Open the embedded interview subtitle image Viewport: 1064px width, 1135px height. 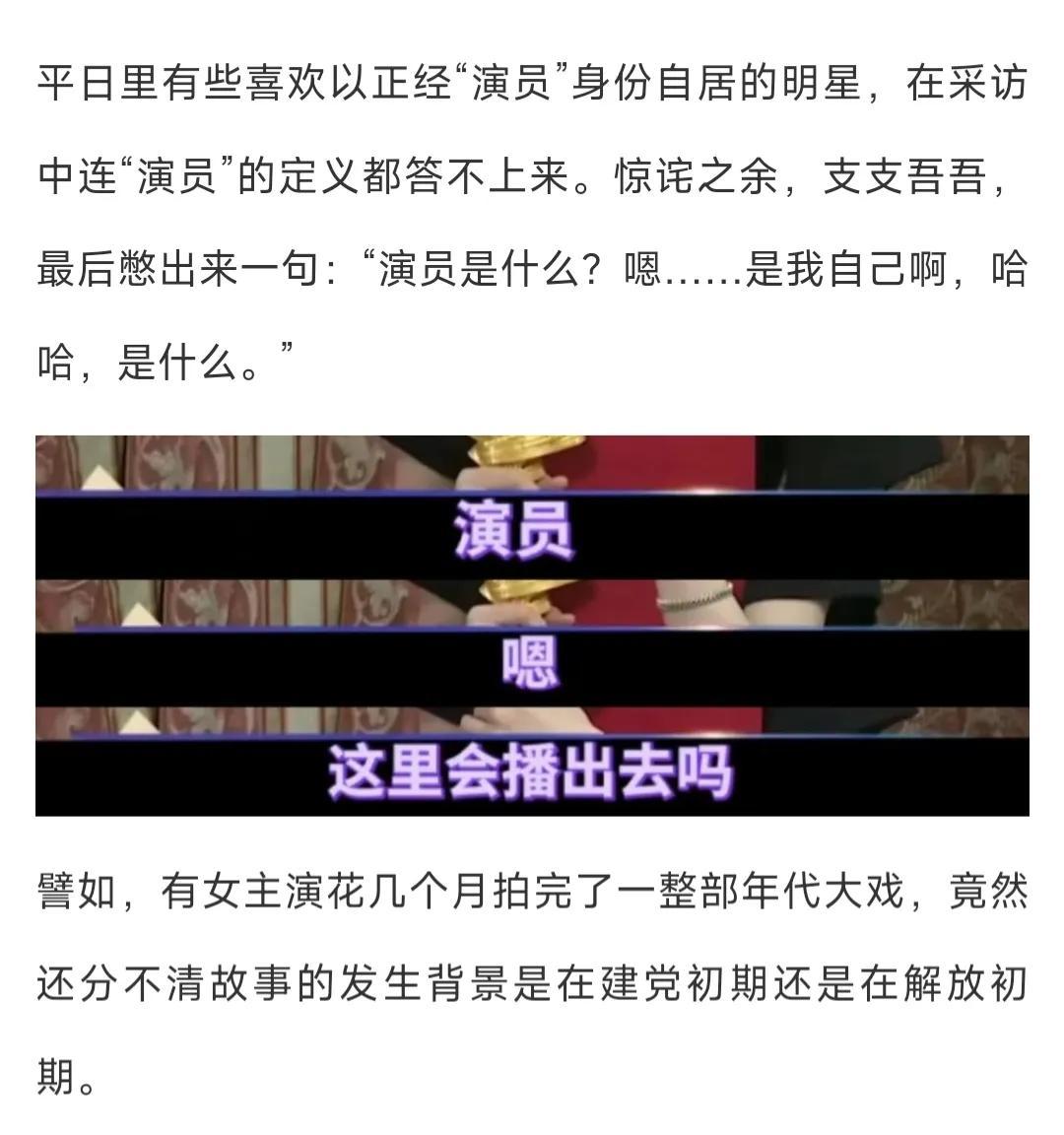tap(532, 626)
